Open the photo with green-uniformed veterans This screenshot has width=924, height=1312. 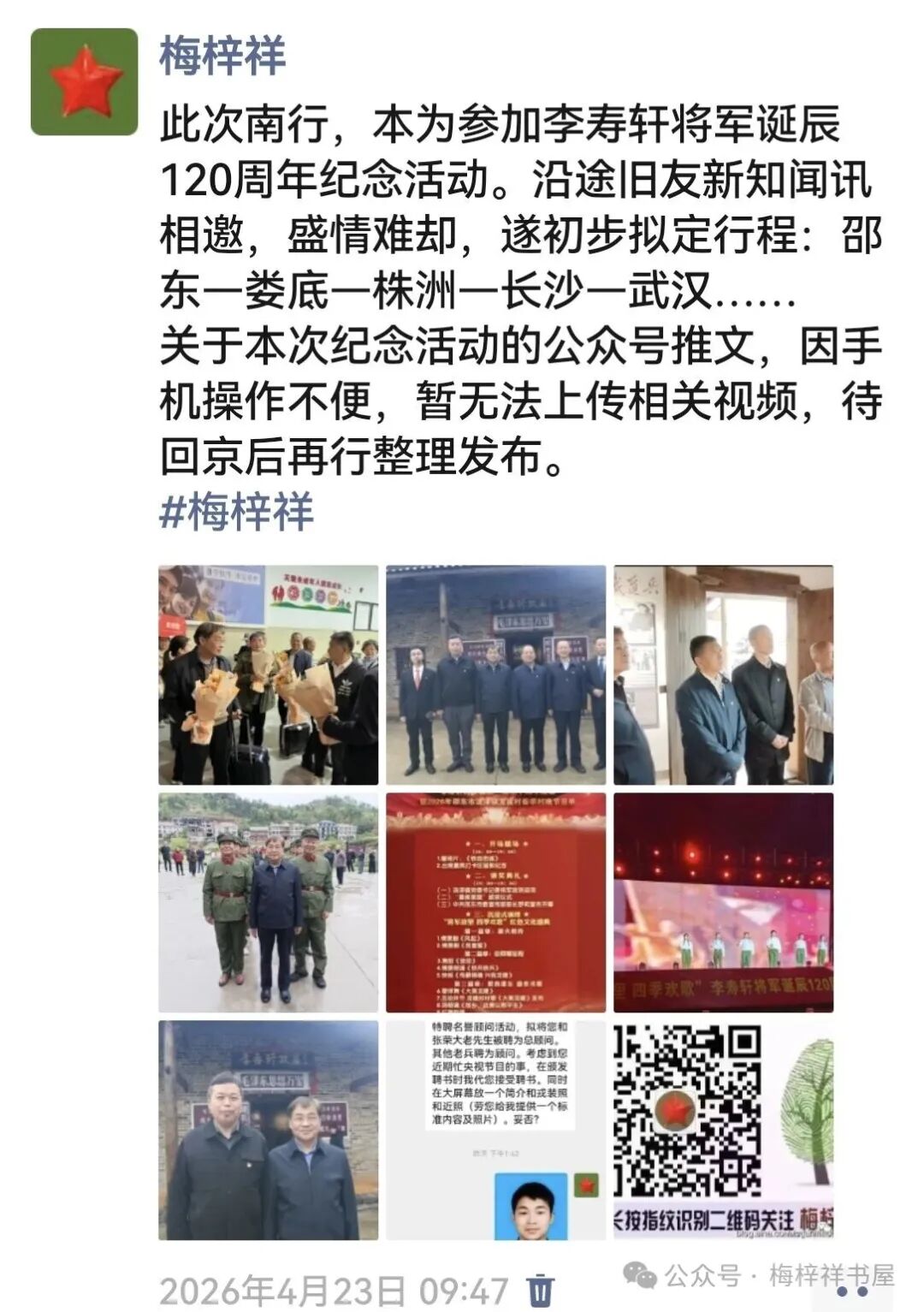[x=268, y=902]
